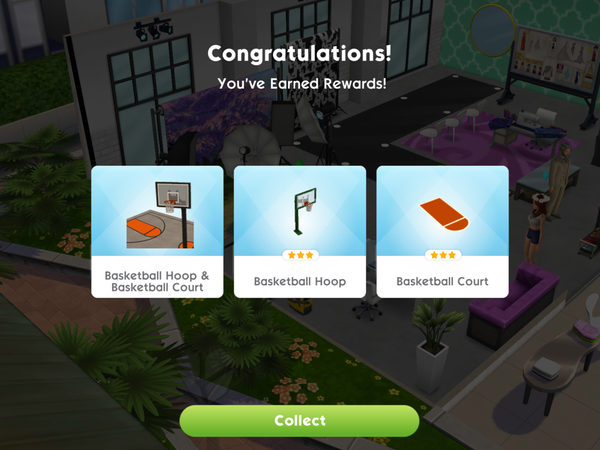Viewport: 600px width, 450px height.
Task: Collect the earned rewards
Action: pyautogui.click(x=300, y=420)
